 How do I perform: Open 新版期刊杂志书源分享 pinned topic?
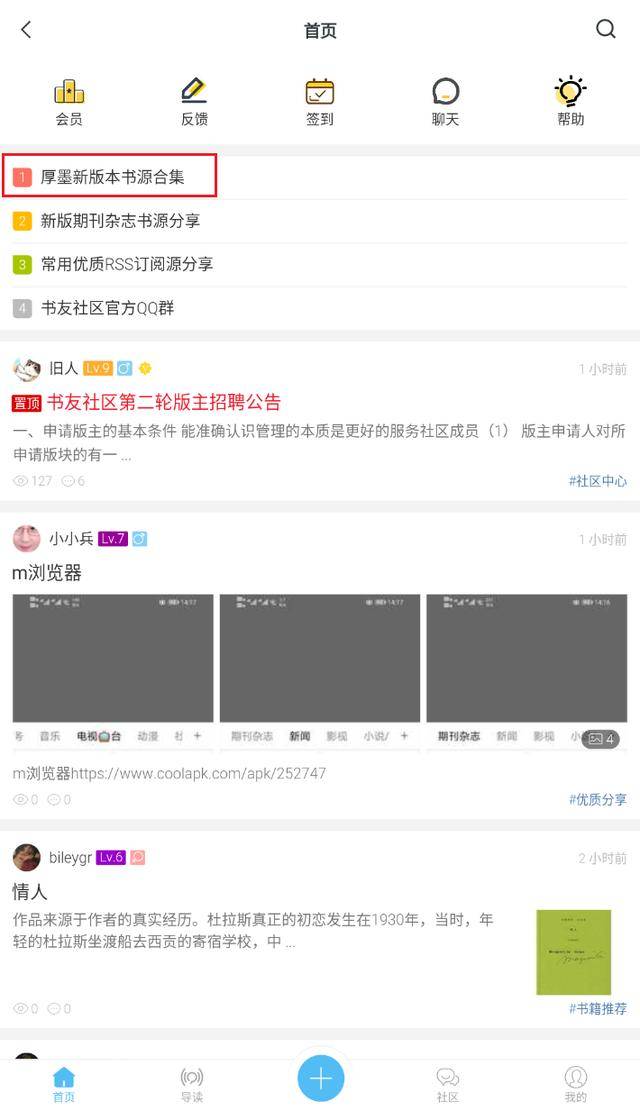click(120, 221)
